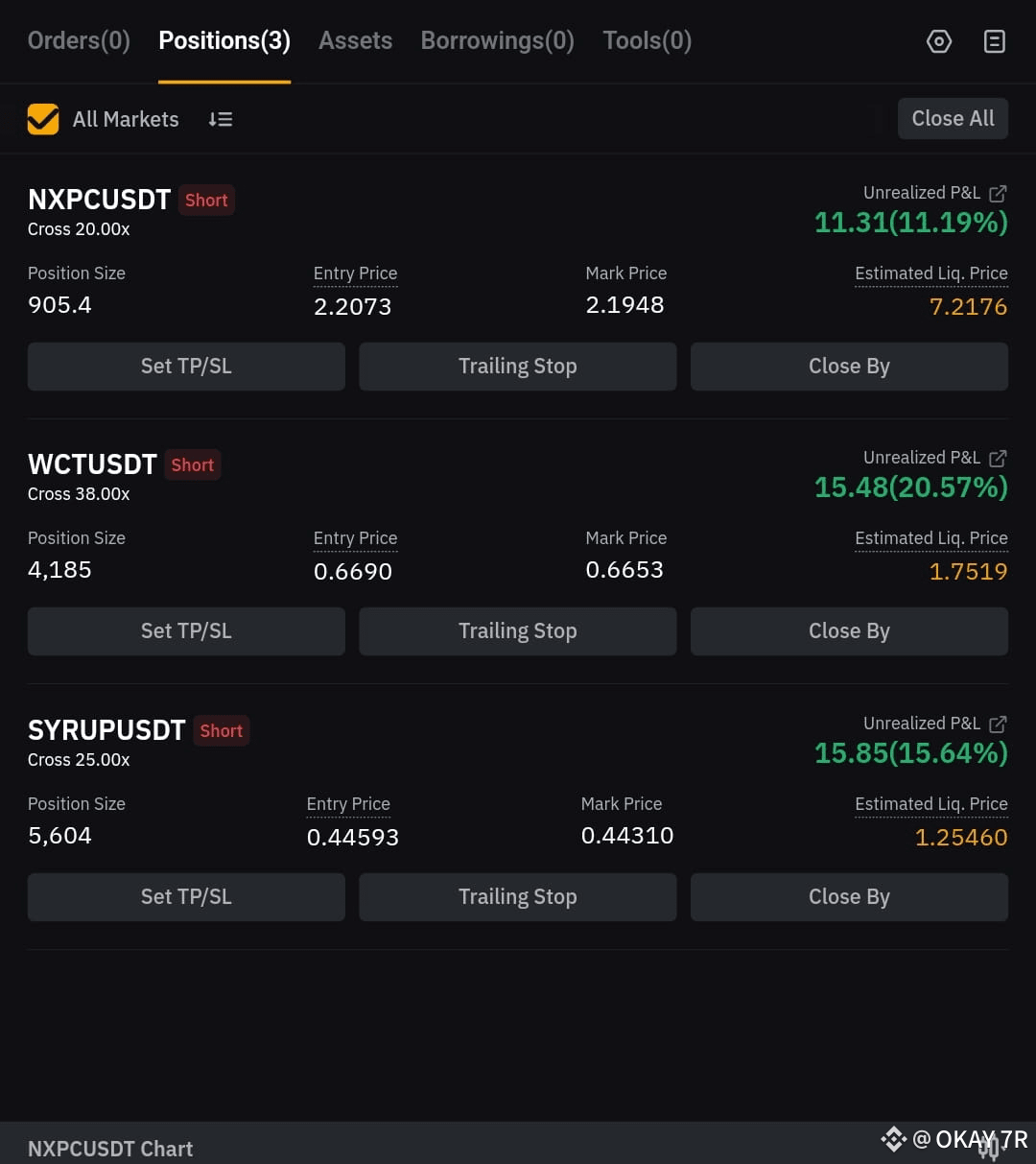1036x1164 pixels.
Task: Close SYRUPUSDT position using Close By
Action: coord(849,896)
